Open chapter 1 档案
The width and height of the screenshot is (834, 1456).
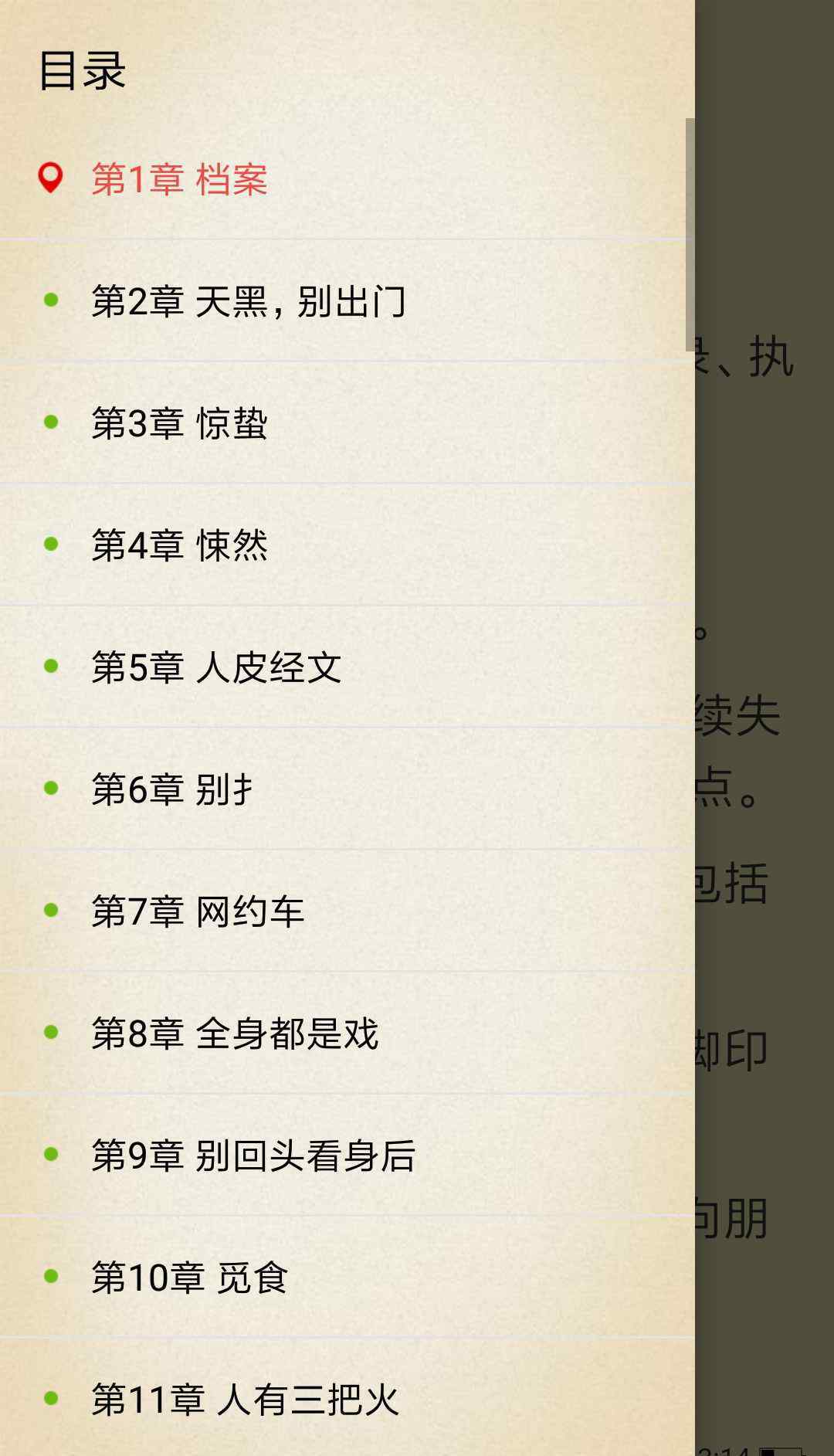(x=179, y=179)
